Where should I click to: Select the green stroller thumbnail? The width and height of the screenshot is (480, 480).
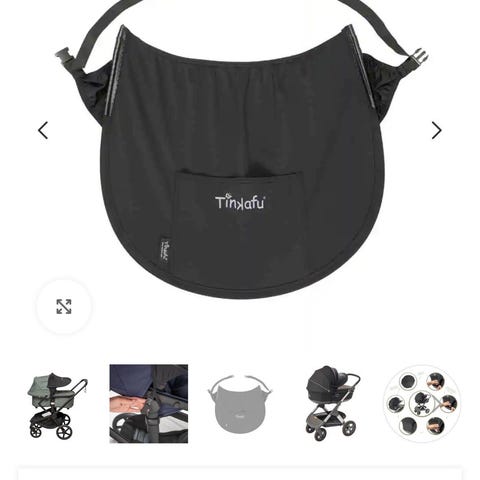coord(58,404)
